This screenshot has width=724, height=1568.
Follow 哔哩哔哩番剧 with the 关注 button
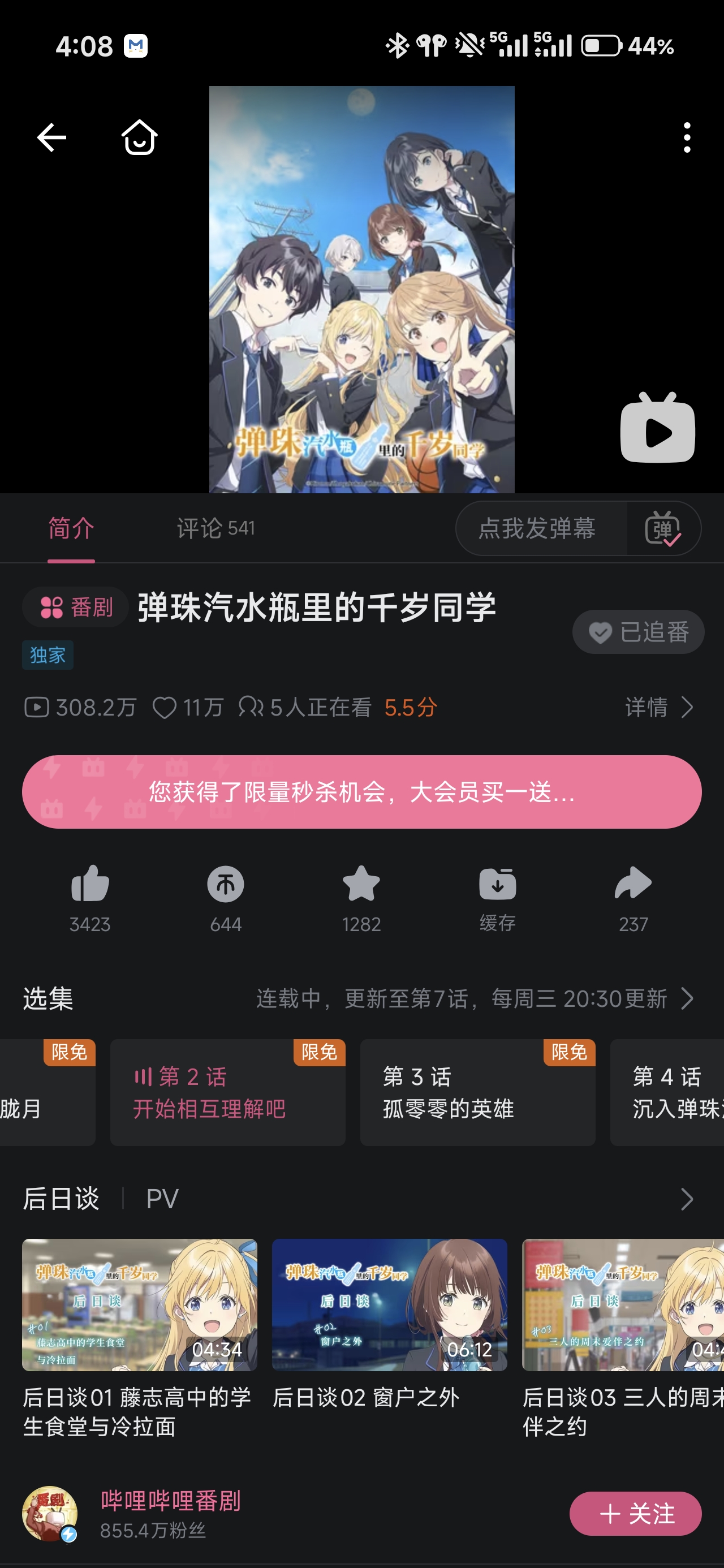(635, 1514)
